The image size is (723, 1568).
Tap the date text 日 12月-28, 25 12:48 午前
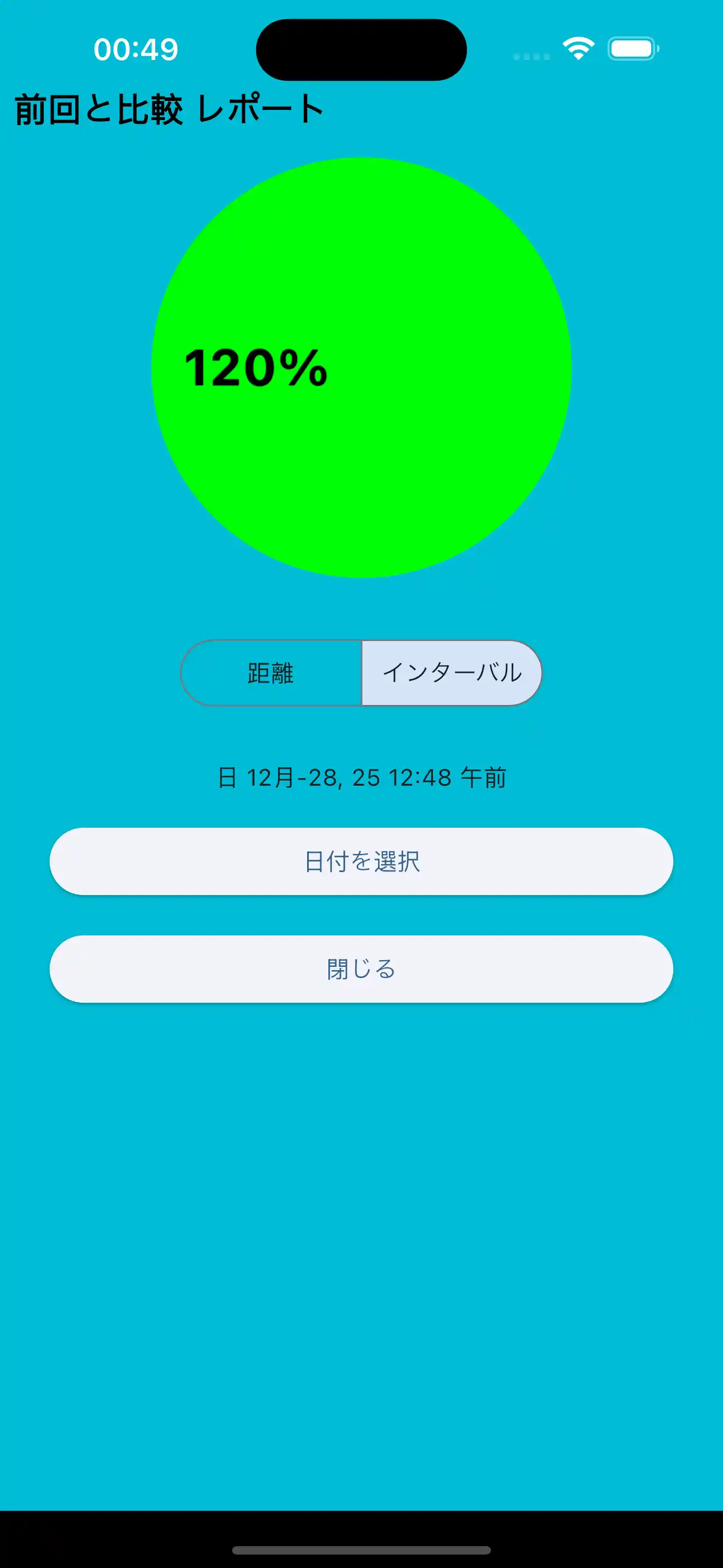click(x=361, y=777)
